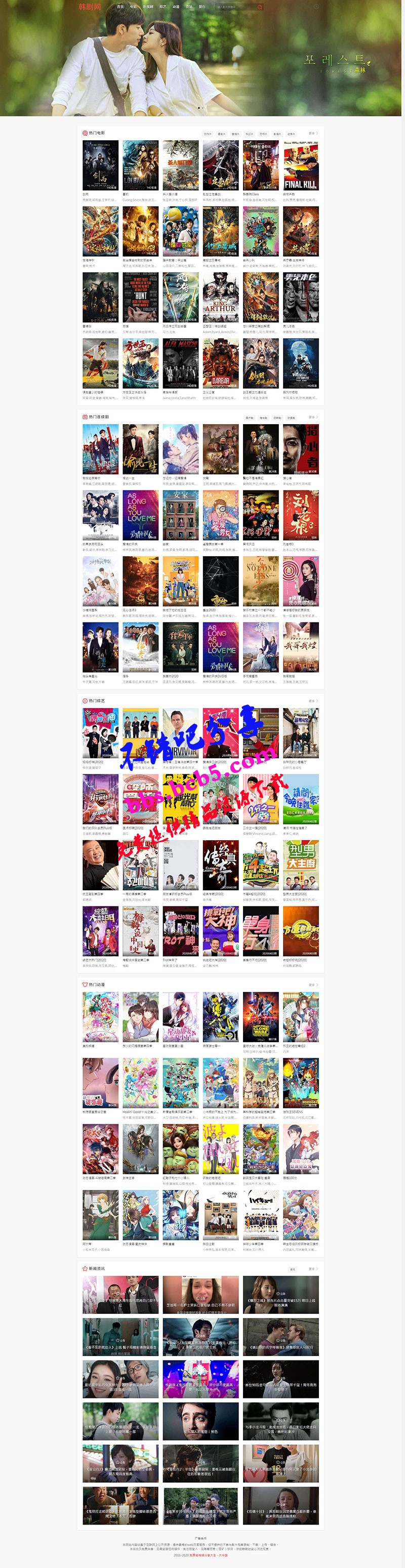Tap the orange search magnifier icon
The width and height of the screenshot is (405, 1568).
click(x=260, y=7)
